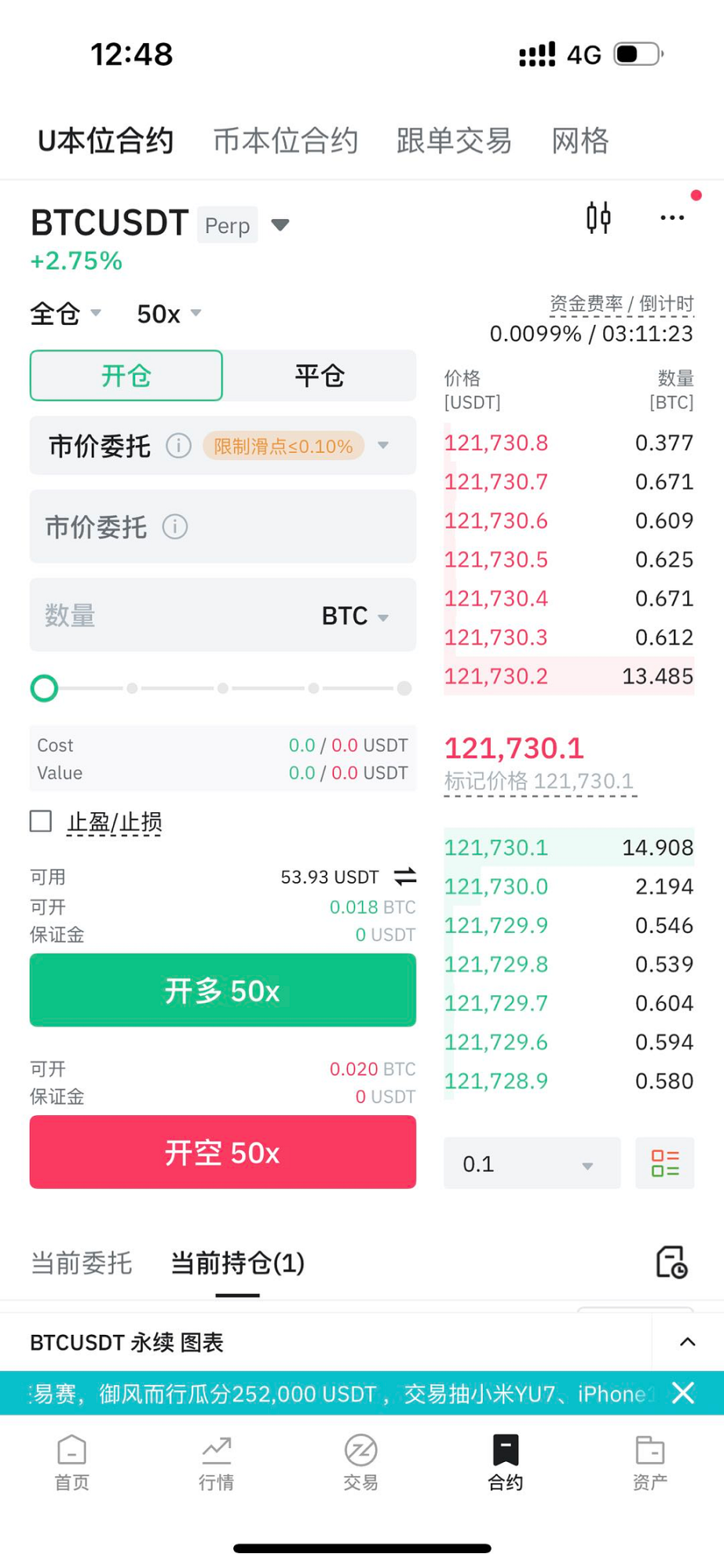Adjust the 50x leverage setting
724x1568 pixels.
(x=168, y=314)
